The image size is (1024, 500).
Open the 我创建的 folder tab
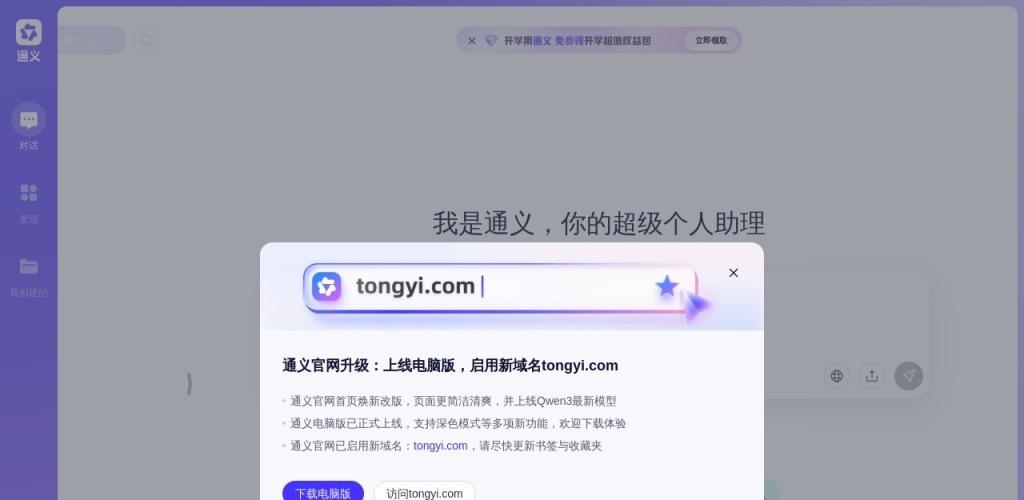[29, 274]
